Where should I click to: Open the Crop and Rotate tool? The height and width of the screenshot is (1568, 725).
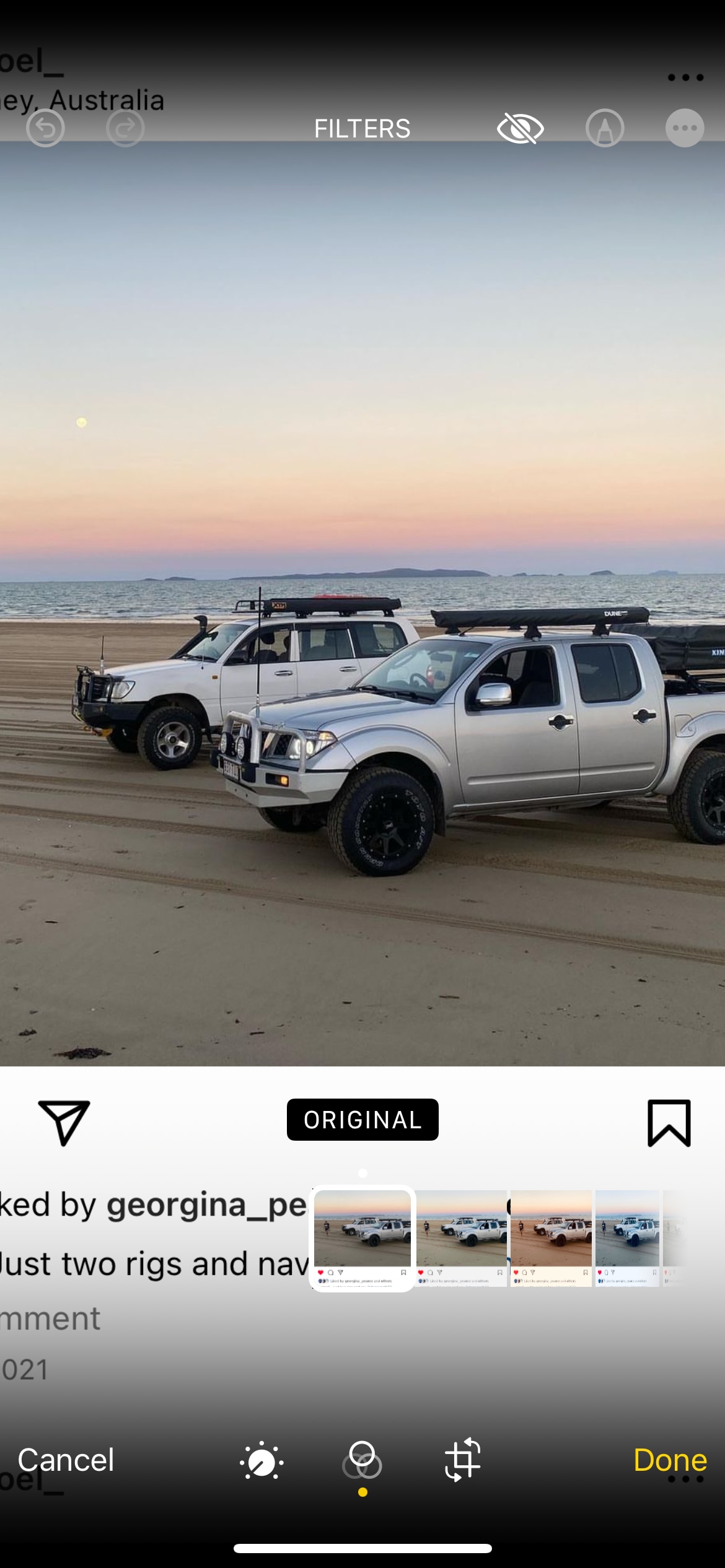point(464,1461)
